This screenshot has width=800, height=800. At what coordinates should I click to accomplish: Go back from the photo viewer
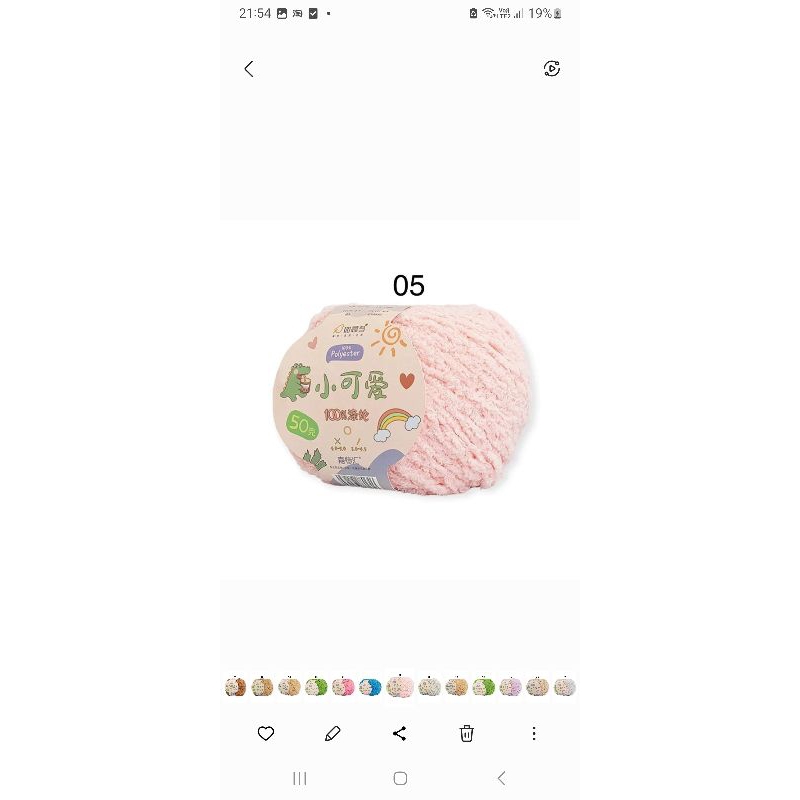point(249,68)
